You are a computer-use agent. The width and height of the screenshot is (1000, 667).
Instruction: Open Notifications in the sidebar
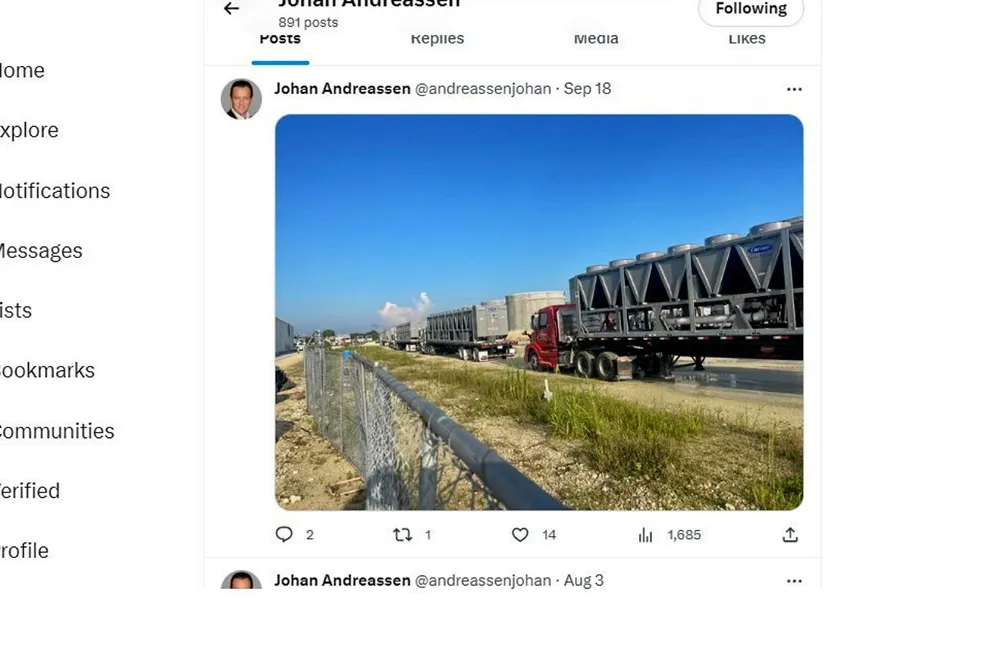(x=54, y=191)
